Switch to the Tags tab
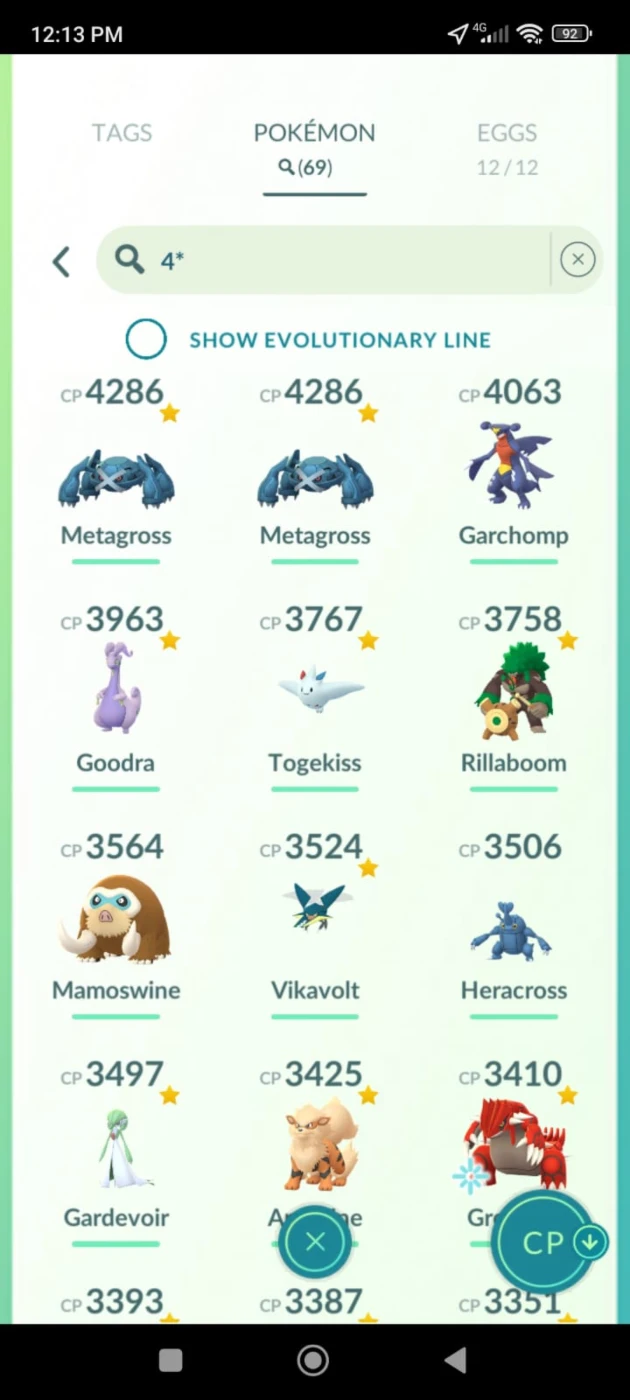Image resolution: width=630 pixels, height=1400 pixels. coord(122,133)
